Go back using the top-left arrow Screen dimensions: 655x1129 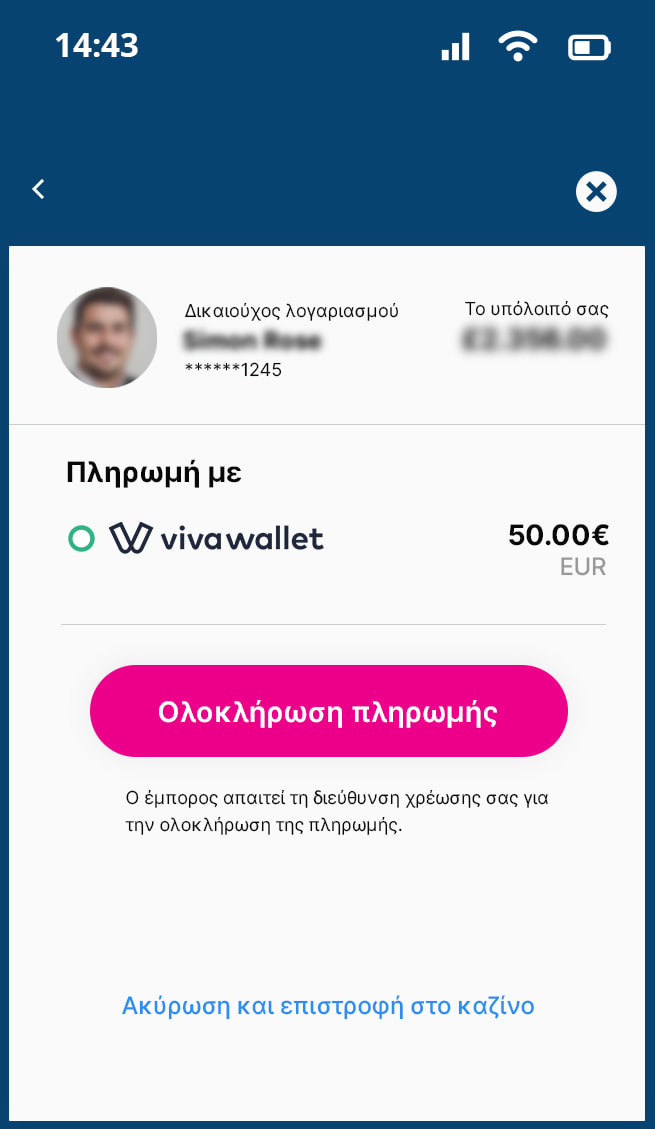(x=39, y=189)
